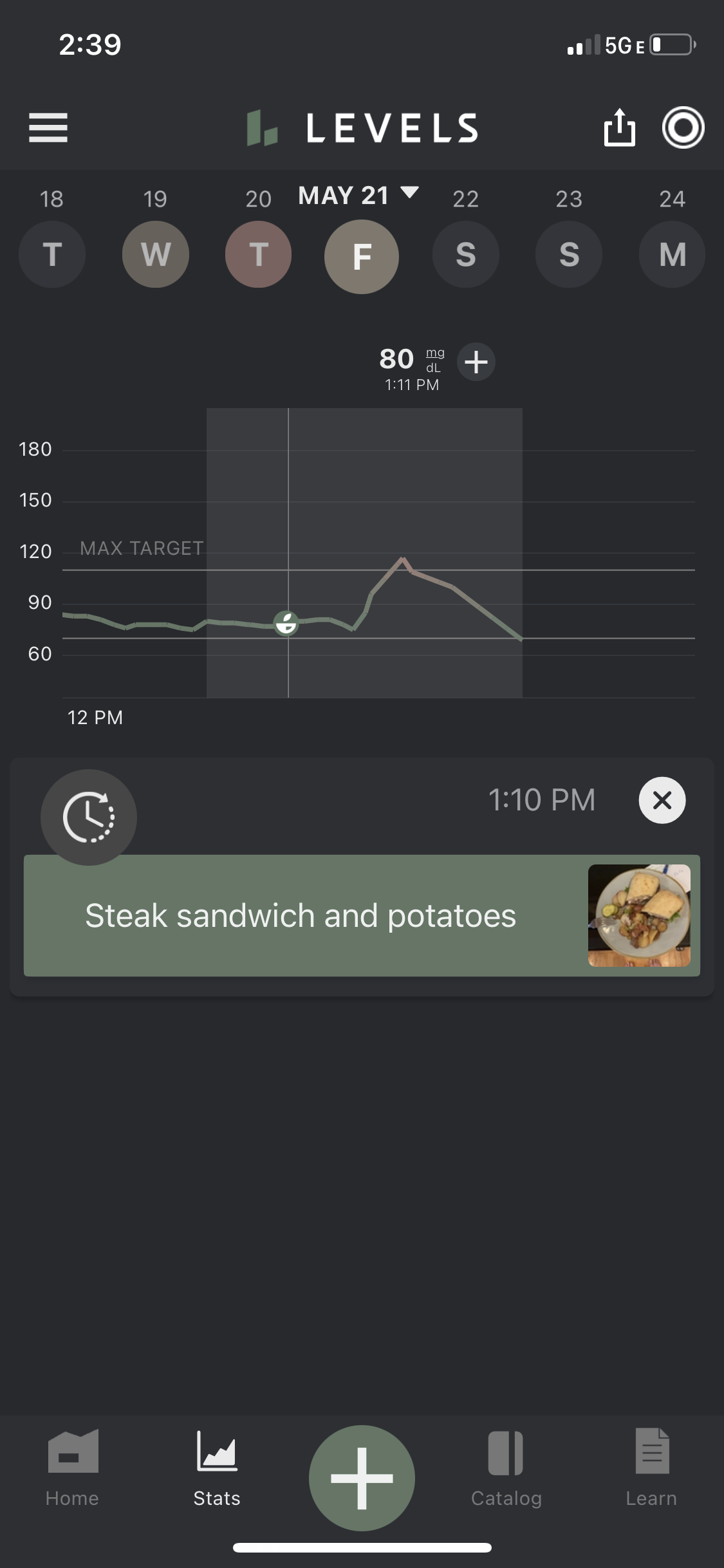Go to the Home tab
724x1568 pixels.
tap(72, 1469)
